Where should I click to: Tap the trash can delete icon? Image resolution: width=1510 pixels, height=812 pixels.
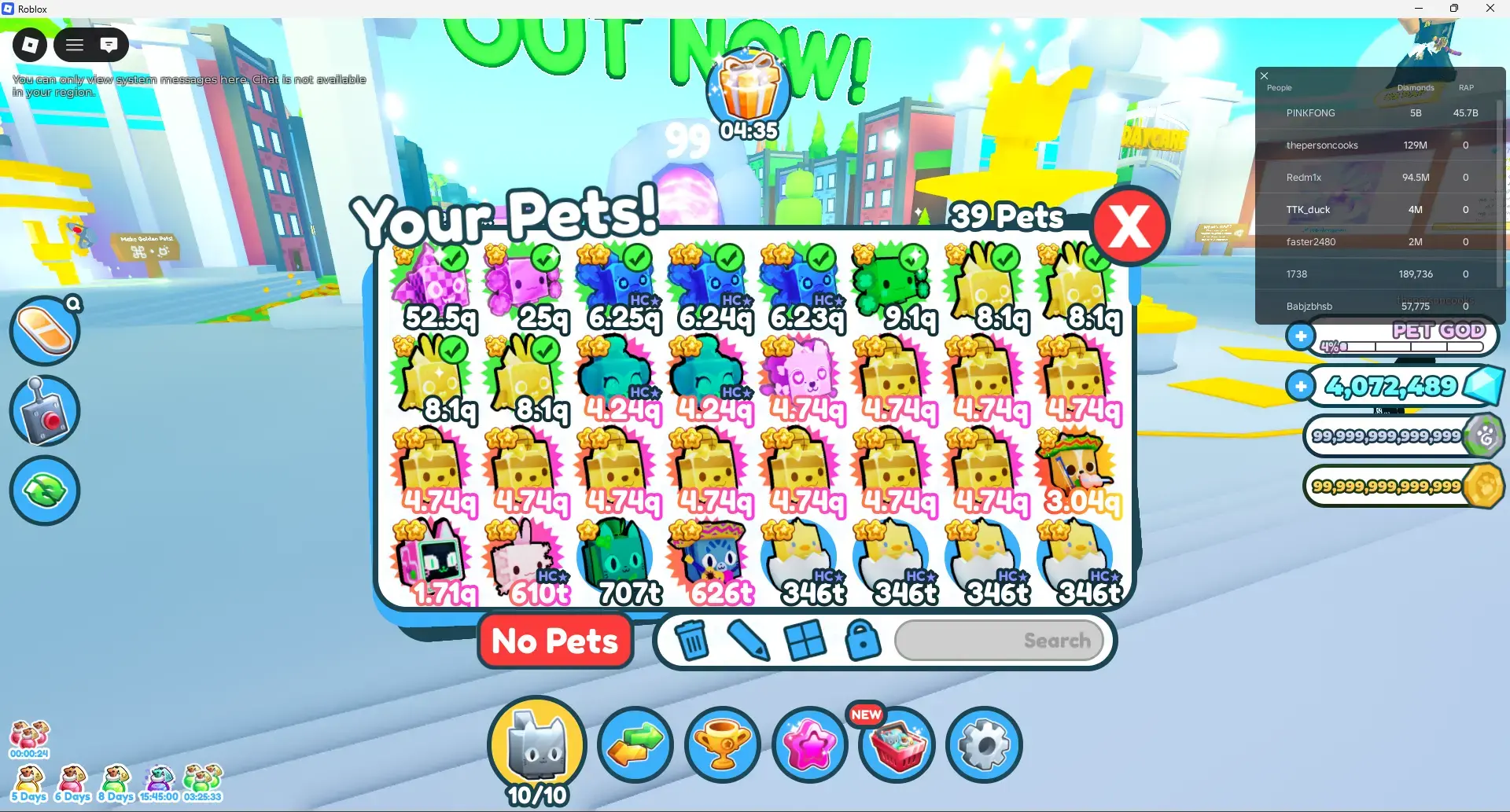[693, 641]
